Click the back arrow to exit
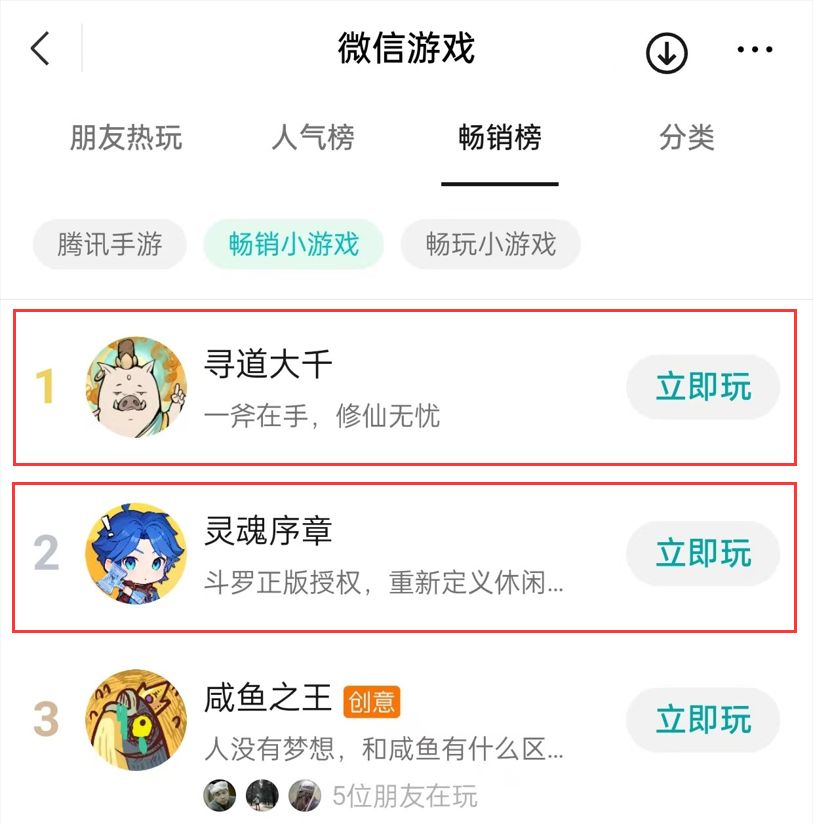813x825 pixels. tap(40, 48)
